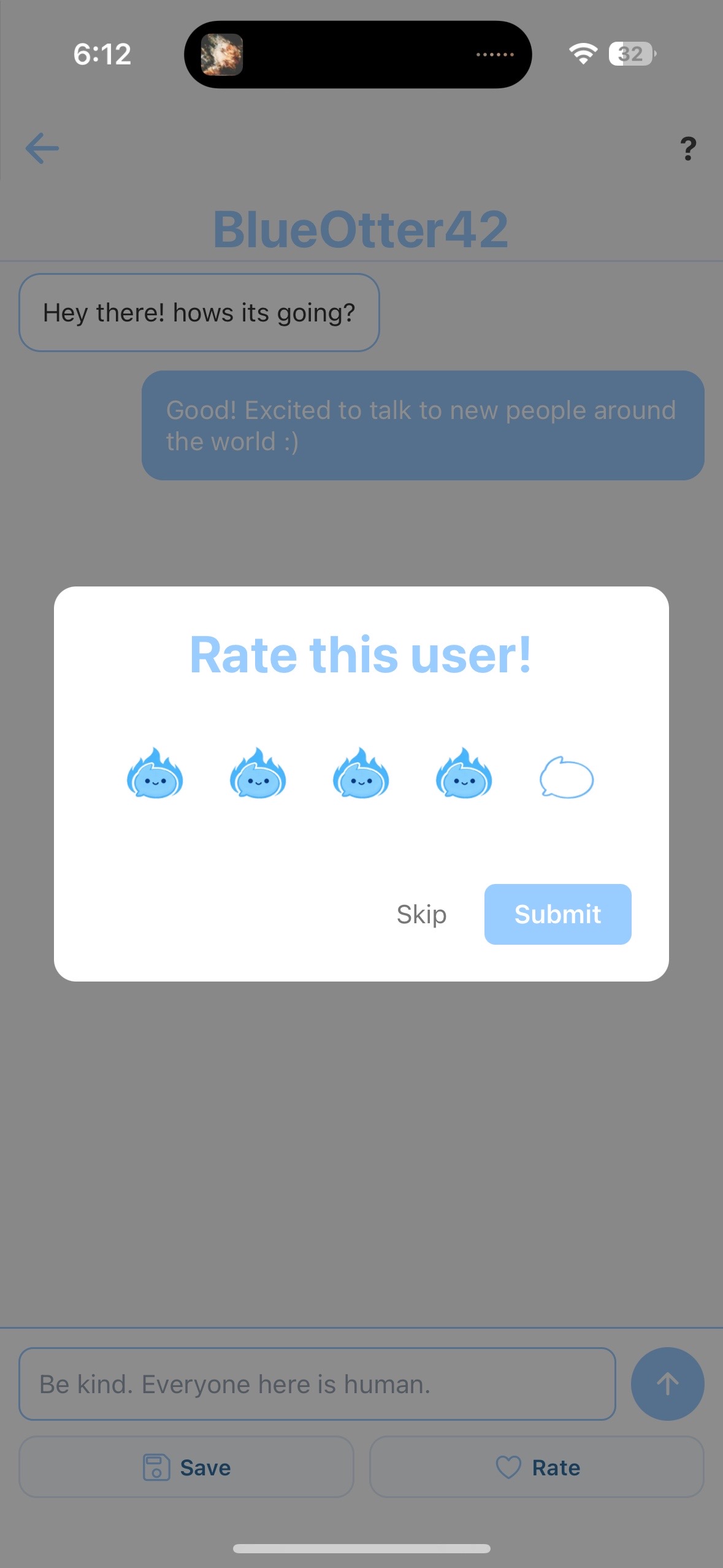The image size is (723, 1568).
Task: Submit the user rating
Action: 557,913
